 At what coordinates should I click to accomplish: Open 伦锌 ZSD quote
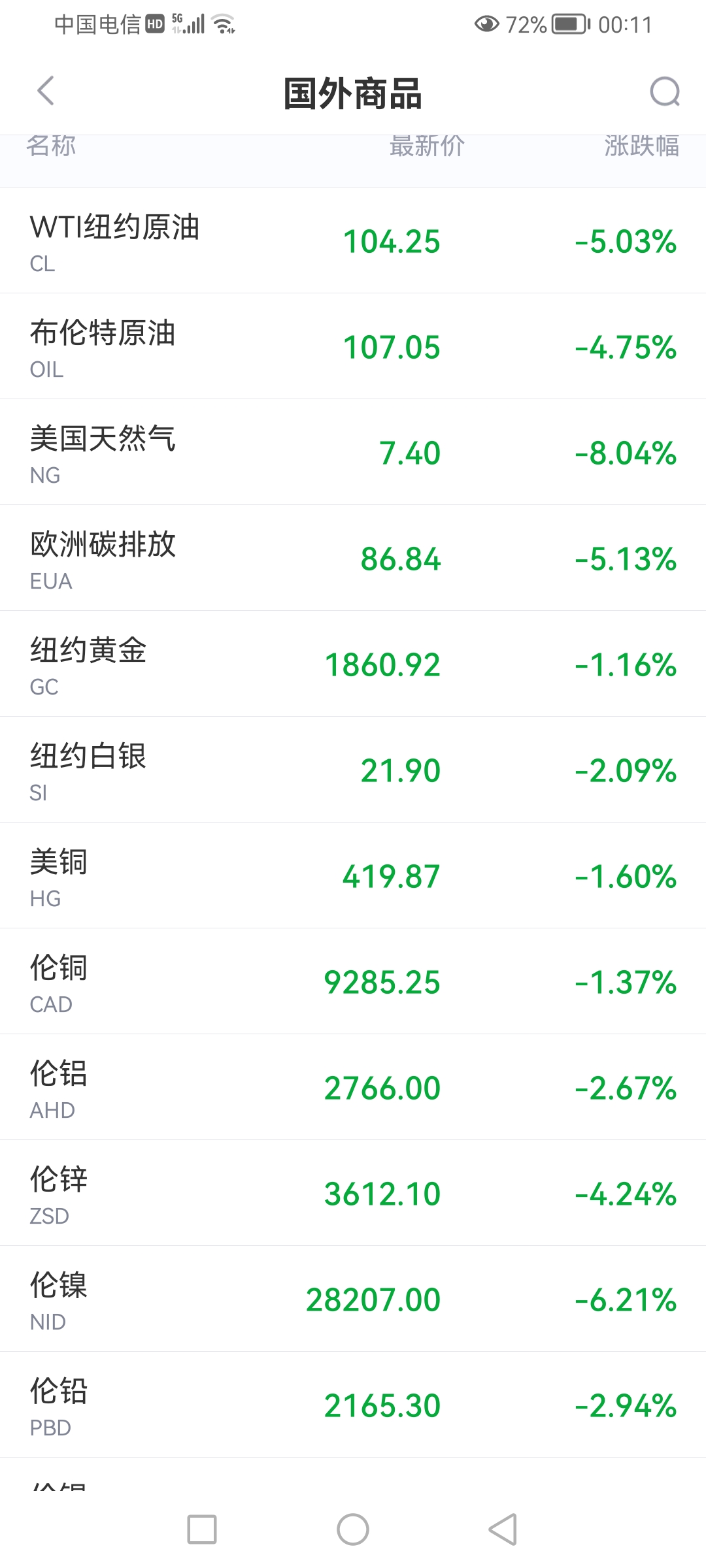tap(353, 1193)
